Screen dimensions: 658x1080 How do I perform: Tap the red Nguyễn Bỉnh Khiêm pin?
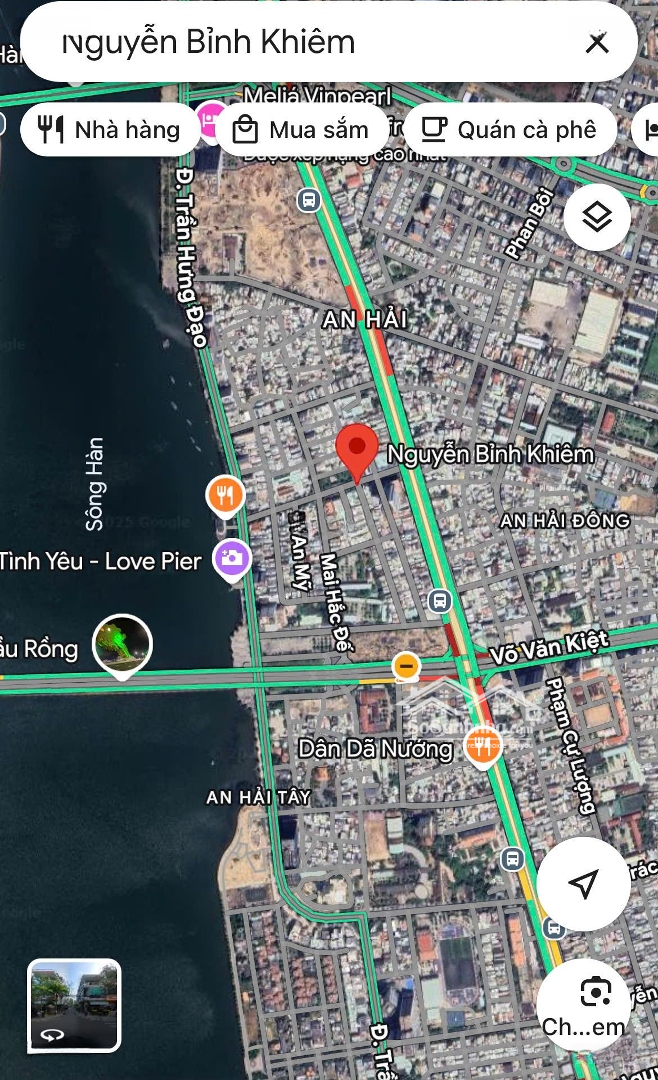pos(356,451)
